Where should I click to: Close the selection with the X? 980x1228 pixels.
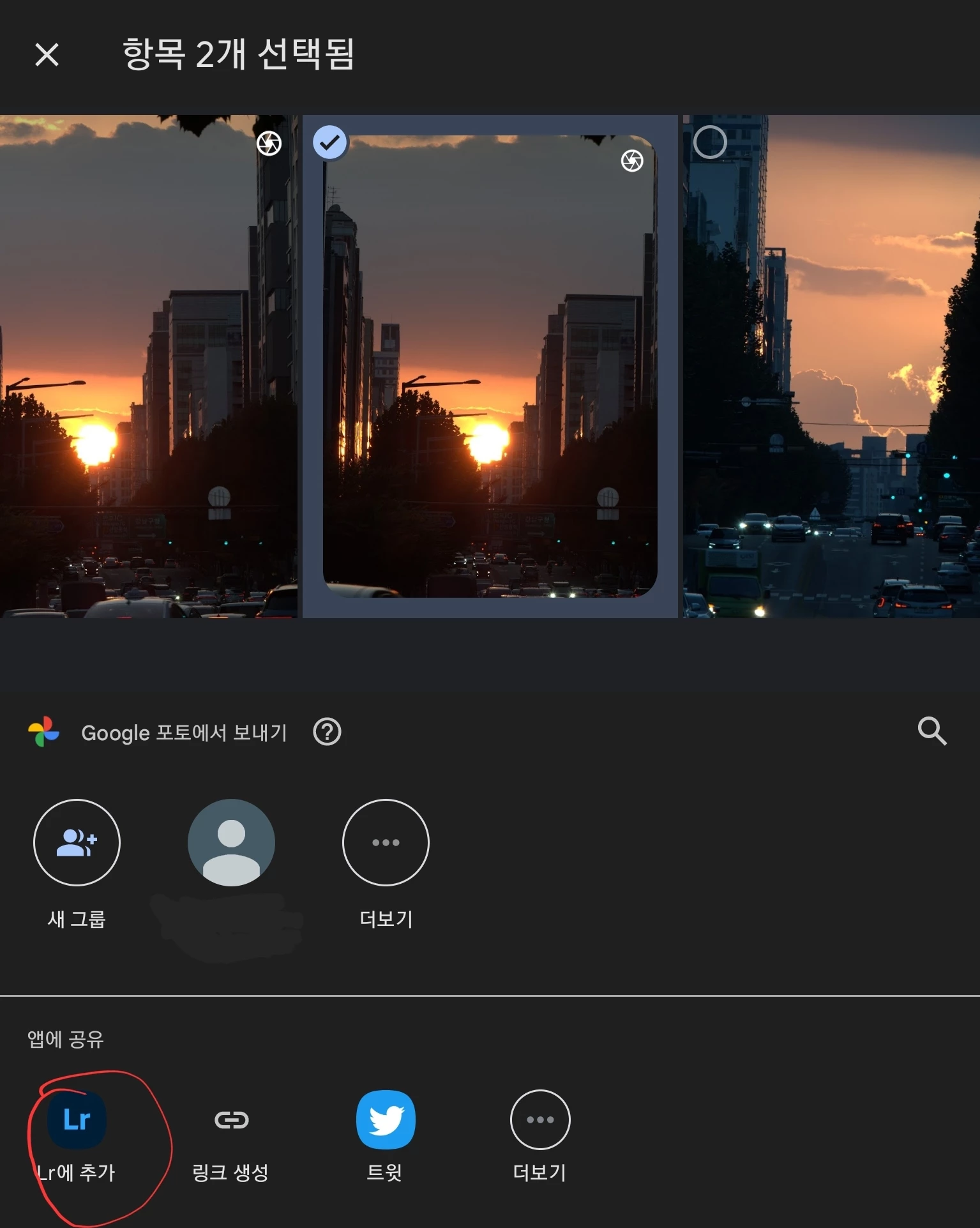47,54
